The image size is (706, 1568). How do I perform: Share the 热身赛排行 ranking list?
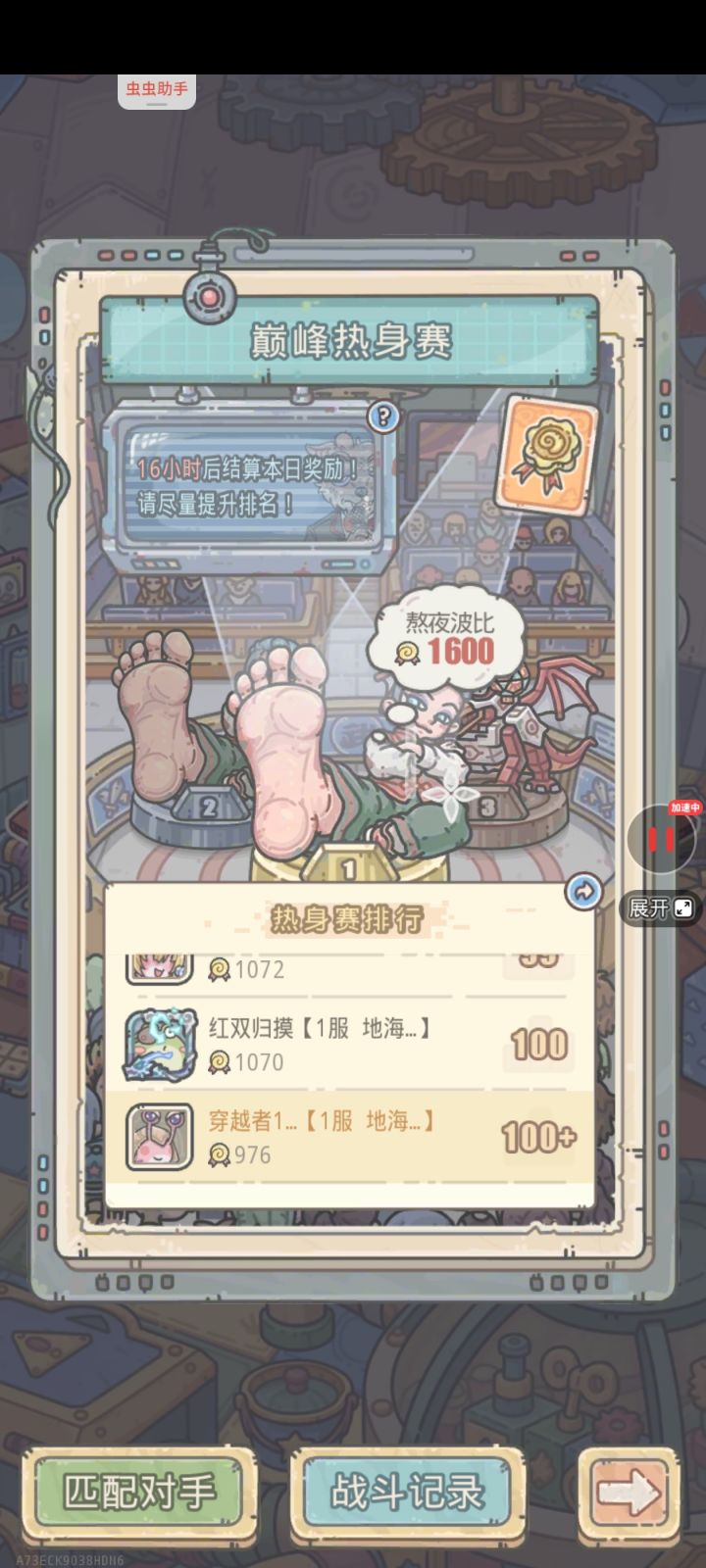click(583, 891)
